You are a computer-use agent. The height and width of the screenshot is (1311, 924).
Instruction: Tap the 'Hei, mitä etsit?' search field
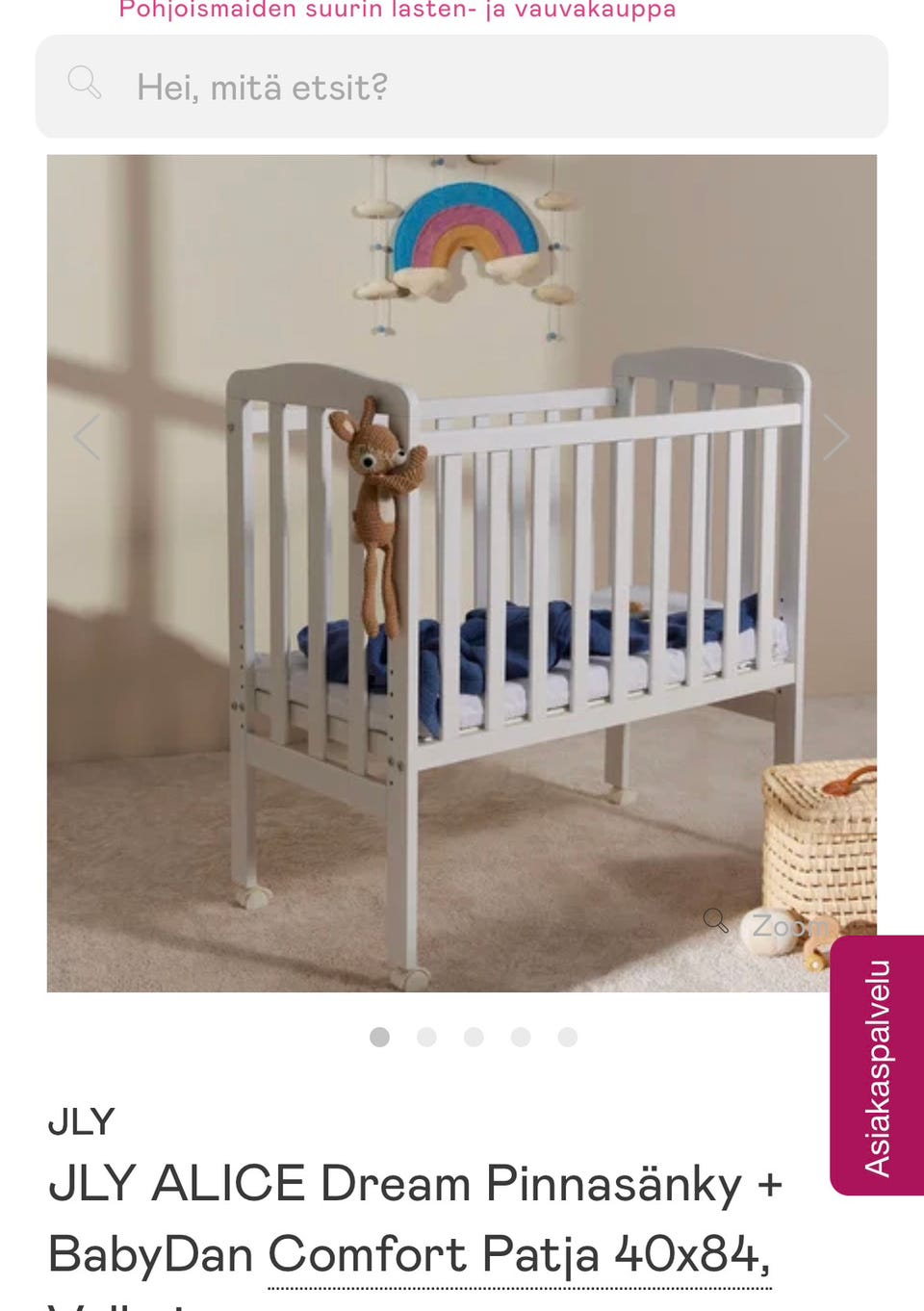coord(462,87)
